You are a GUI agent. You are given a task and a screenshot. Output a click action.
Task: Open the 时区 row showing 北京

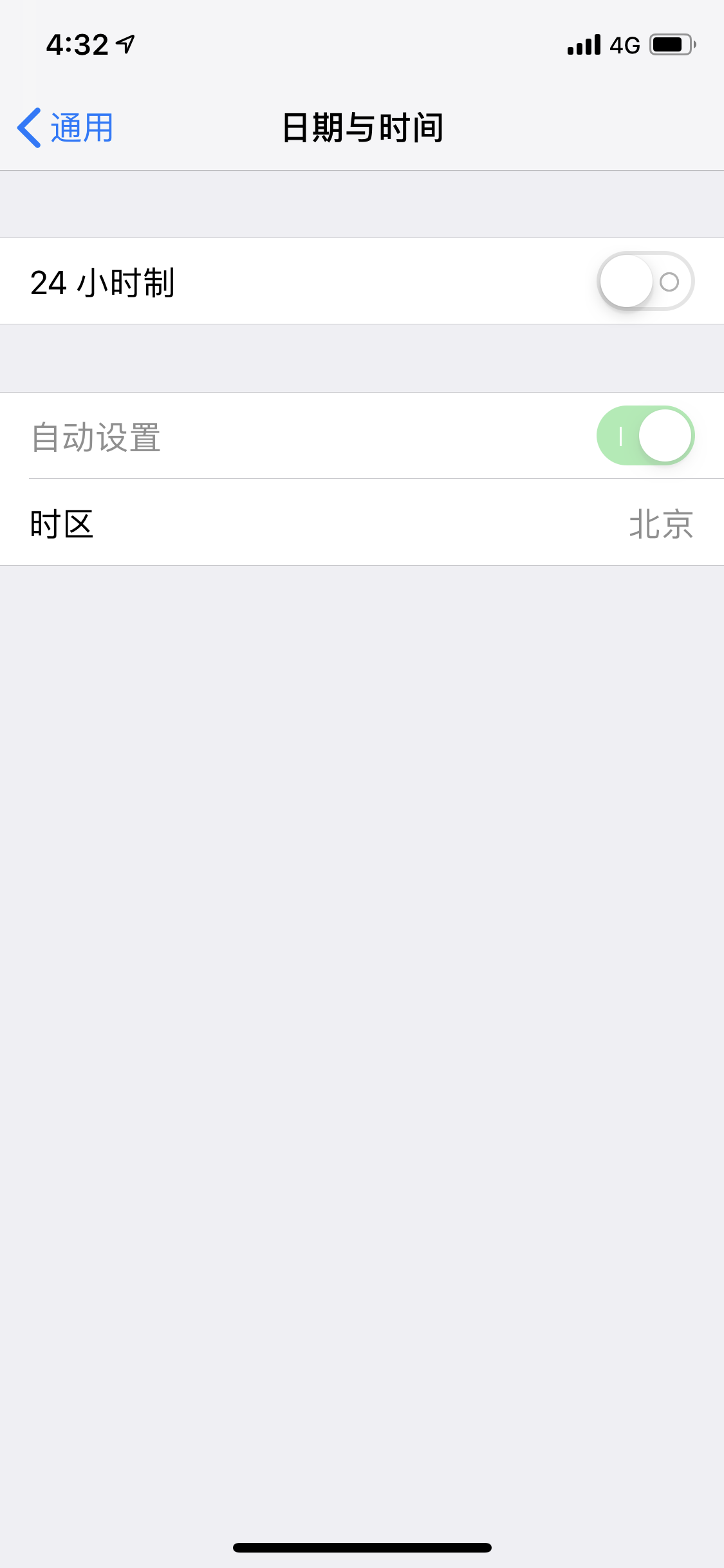362,523
